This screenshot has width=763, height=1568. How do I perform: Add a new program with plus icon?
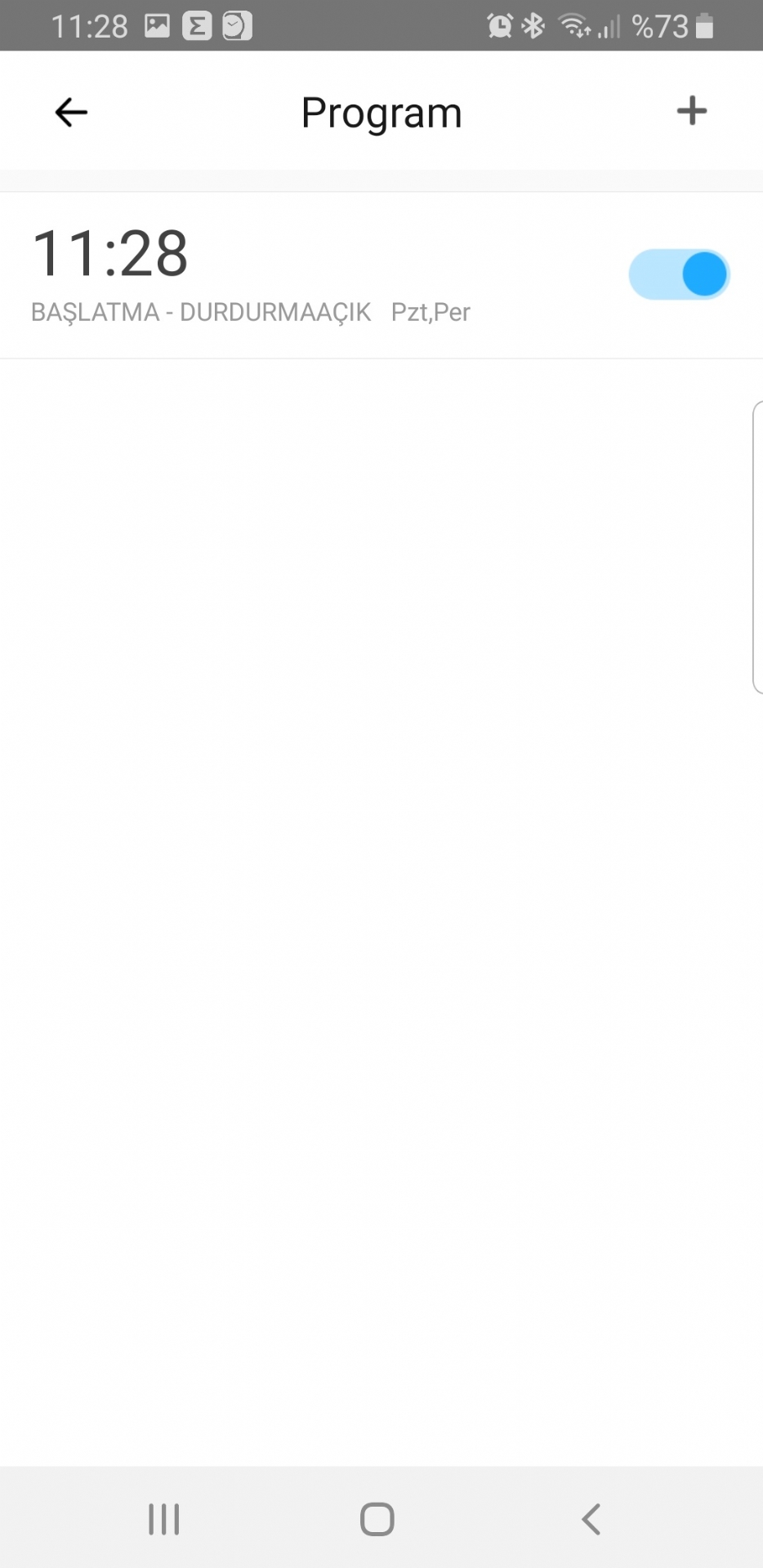click(x=691, y=111)
